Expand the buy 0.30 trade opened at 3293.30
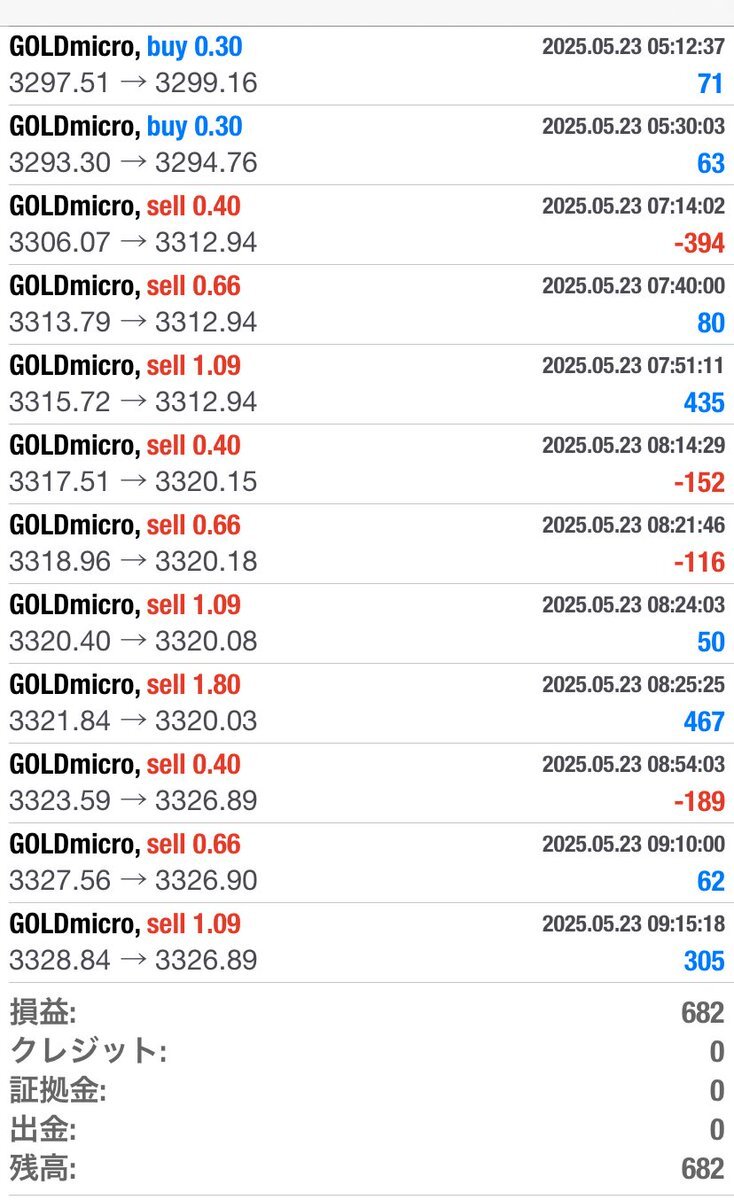 point(367,145)
